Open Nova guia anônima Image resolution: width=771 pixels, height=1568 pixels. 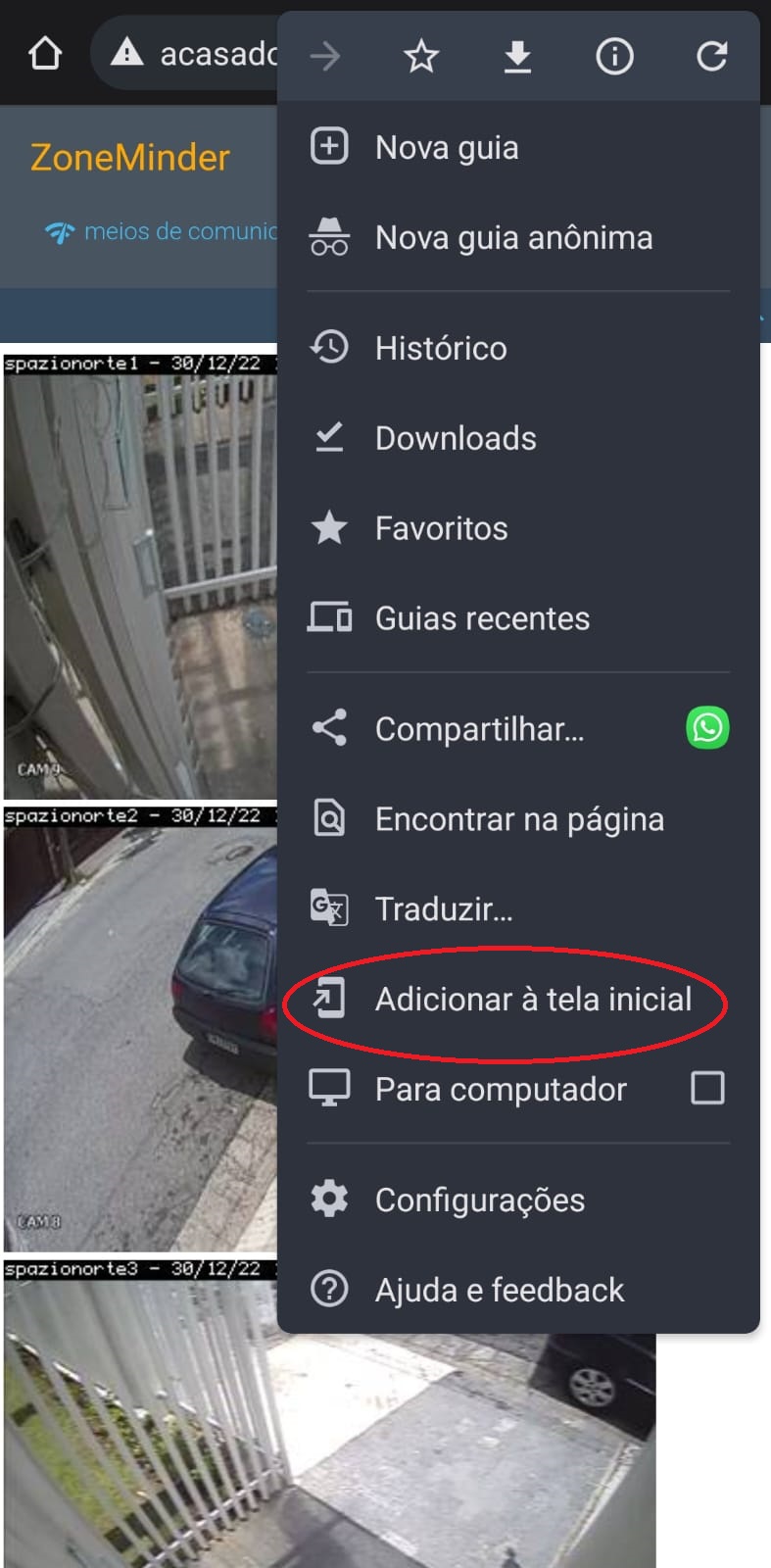click(x=513, y=238)
